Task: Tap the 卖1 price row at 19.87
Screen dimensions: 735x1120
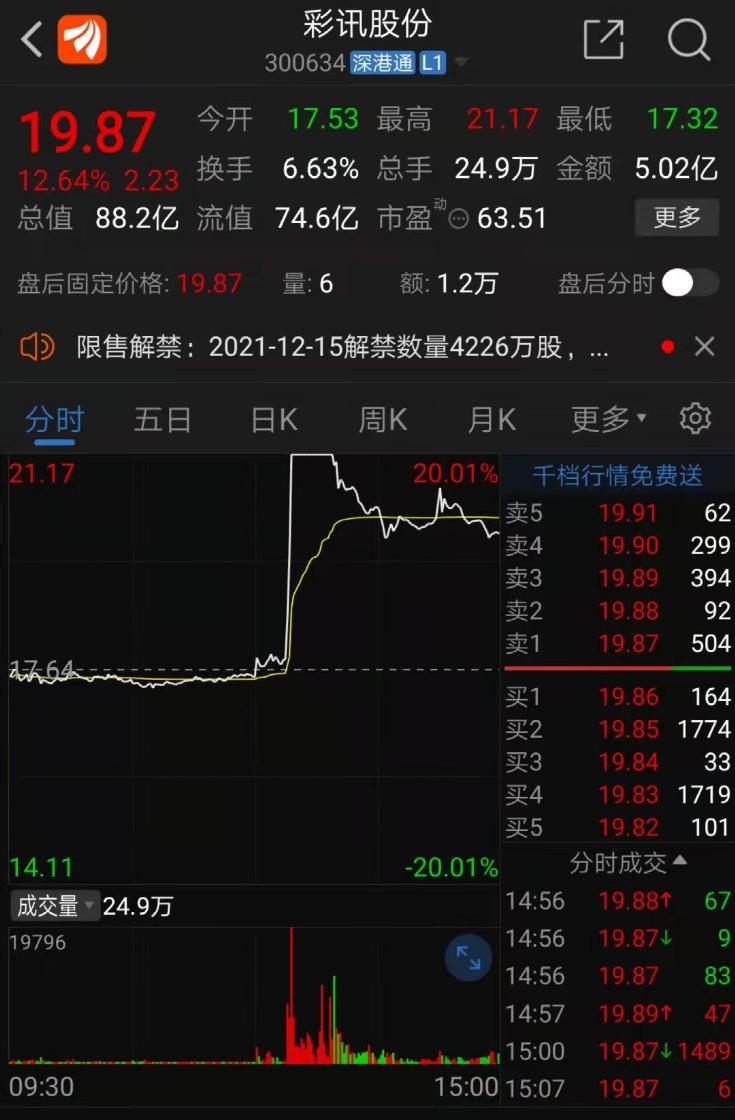Action: pos(615,643)
